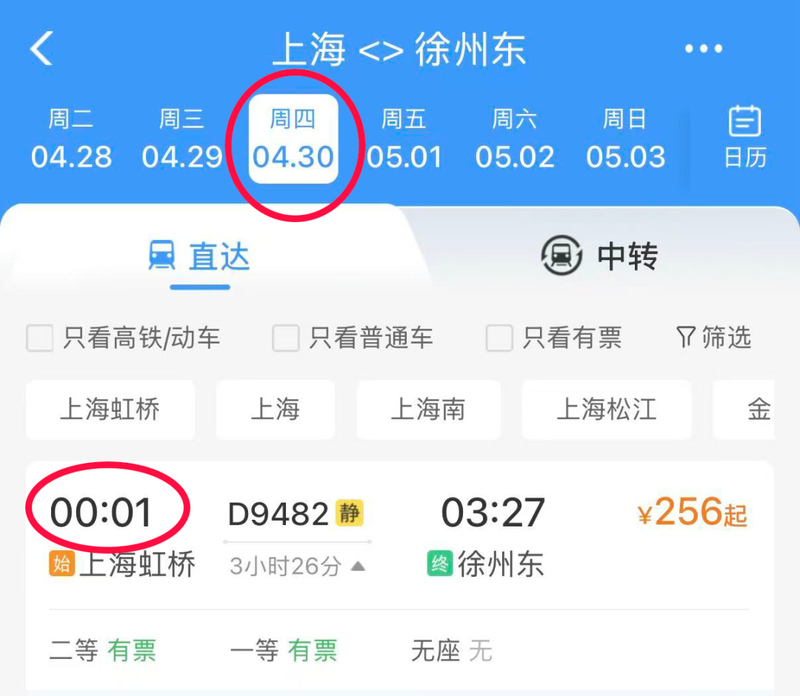Open the 日历 calendar picker
Screen dimensions: 800x696
[744, 138]
